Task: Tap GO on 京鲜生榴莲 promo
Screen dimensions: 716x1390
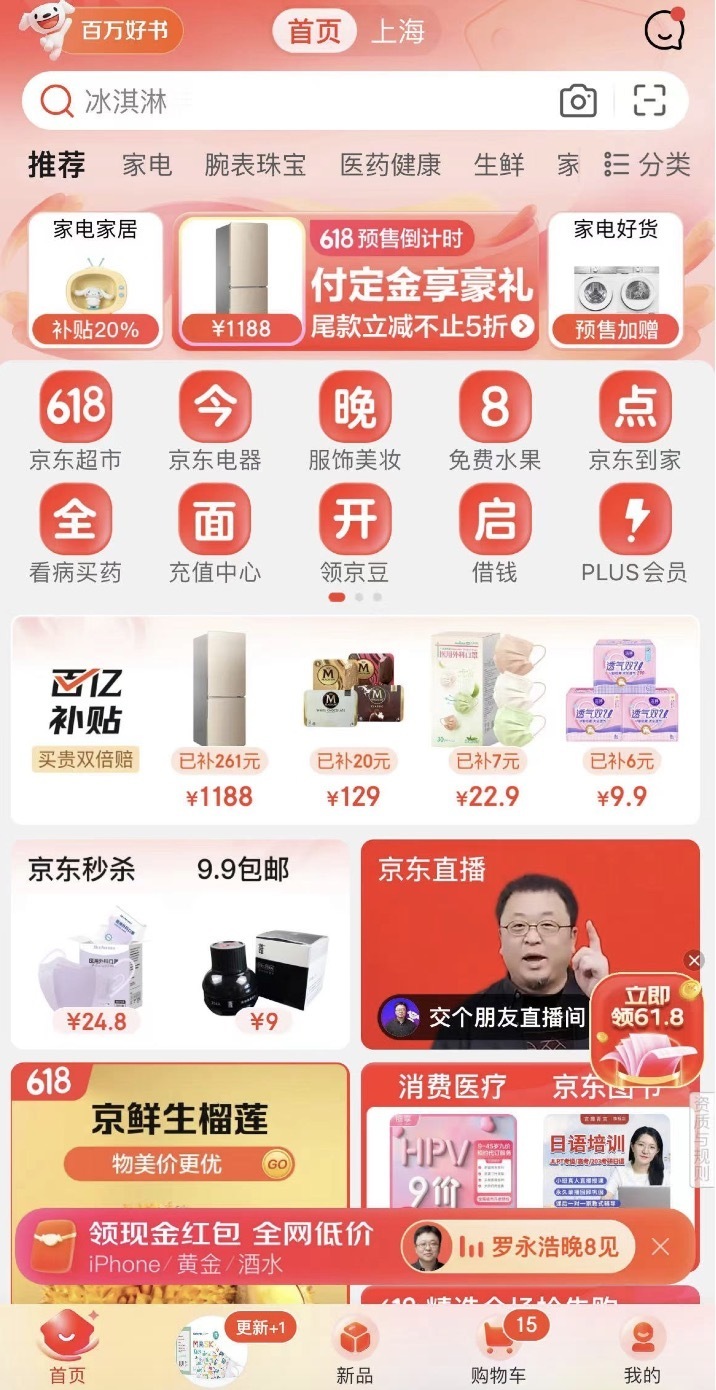Action: tap(277, 1164)
